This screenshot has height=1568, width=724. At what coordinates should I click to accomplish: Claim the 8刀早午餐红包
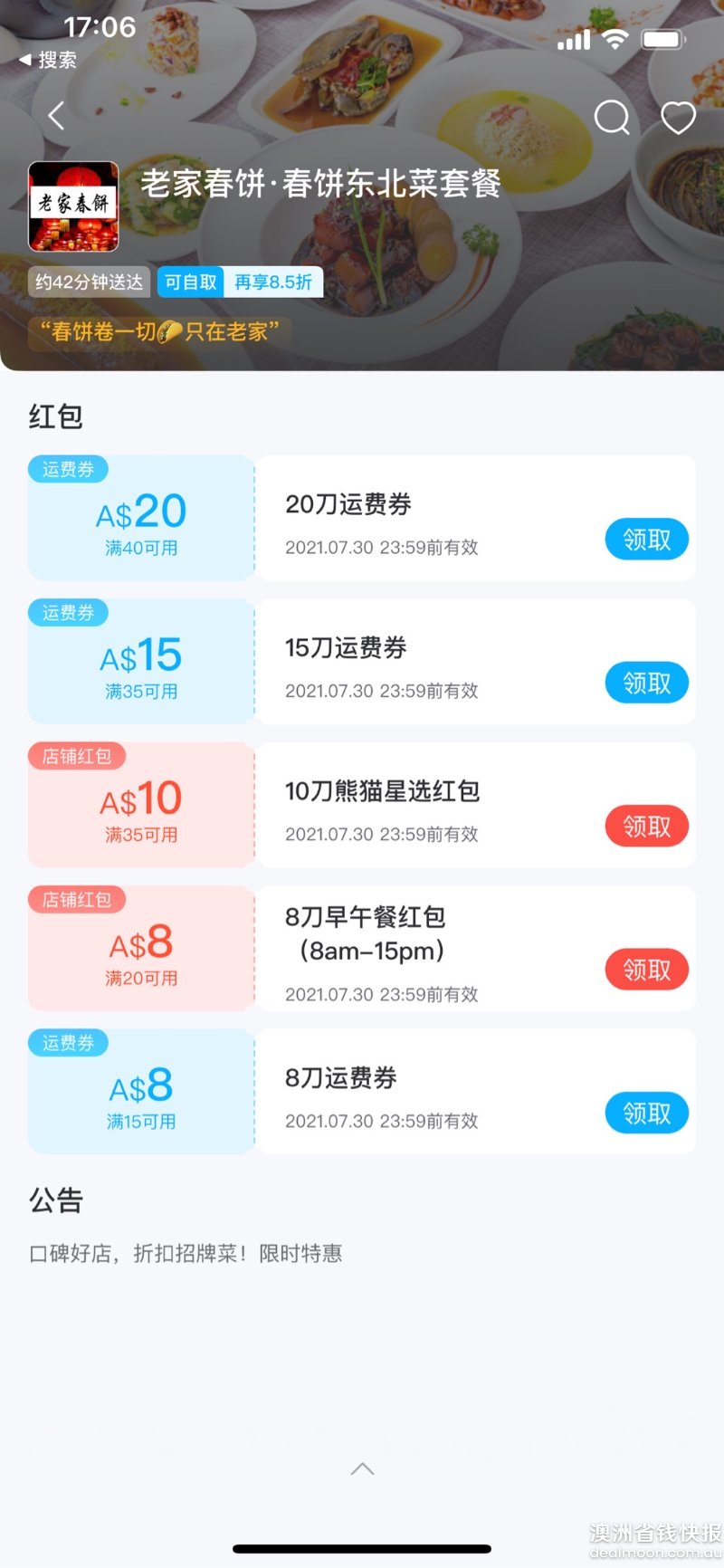coord(646,970)
